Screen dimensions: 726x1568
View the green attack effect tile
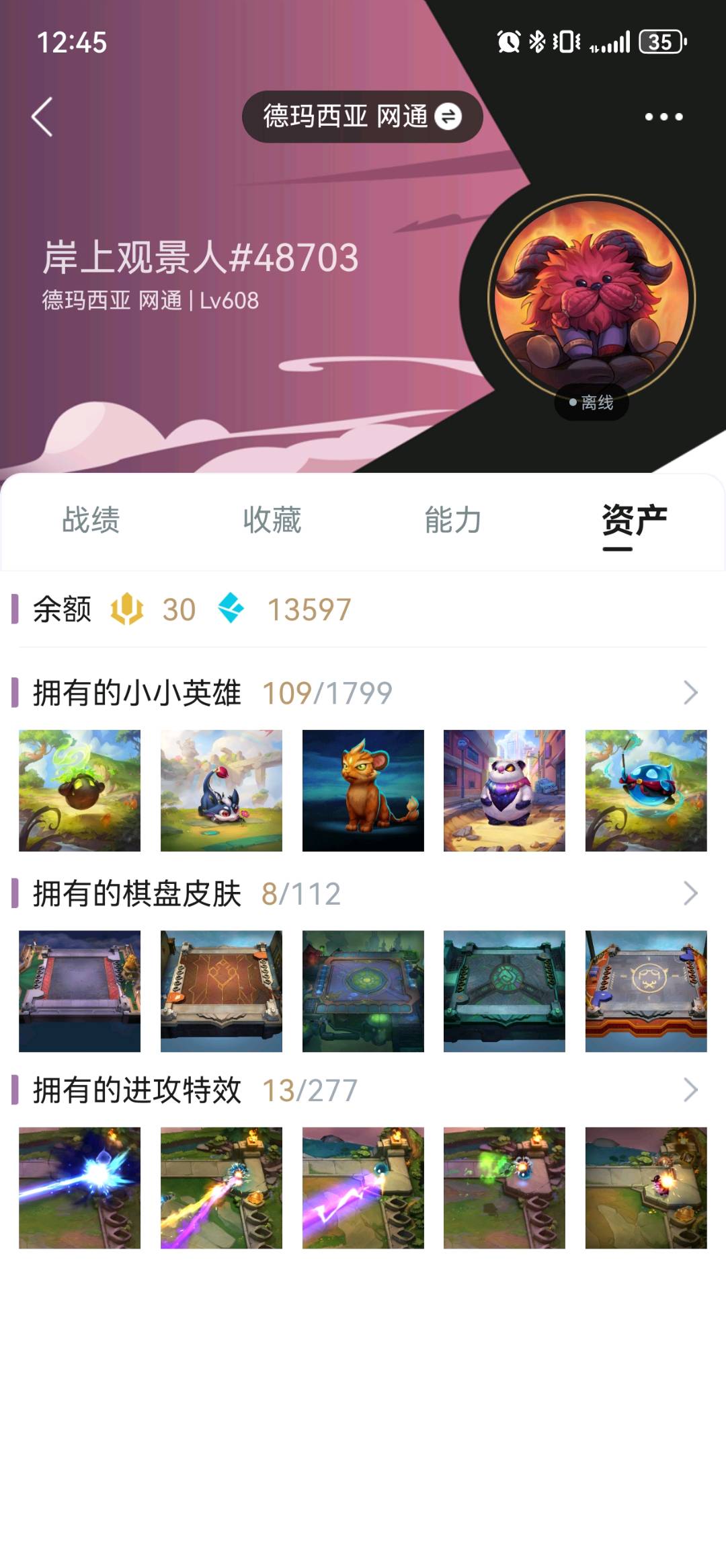[x=504, y=1188]
